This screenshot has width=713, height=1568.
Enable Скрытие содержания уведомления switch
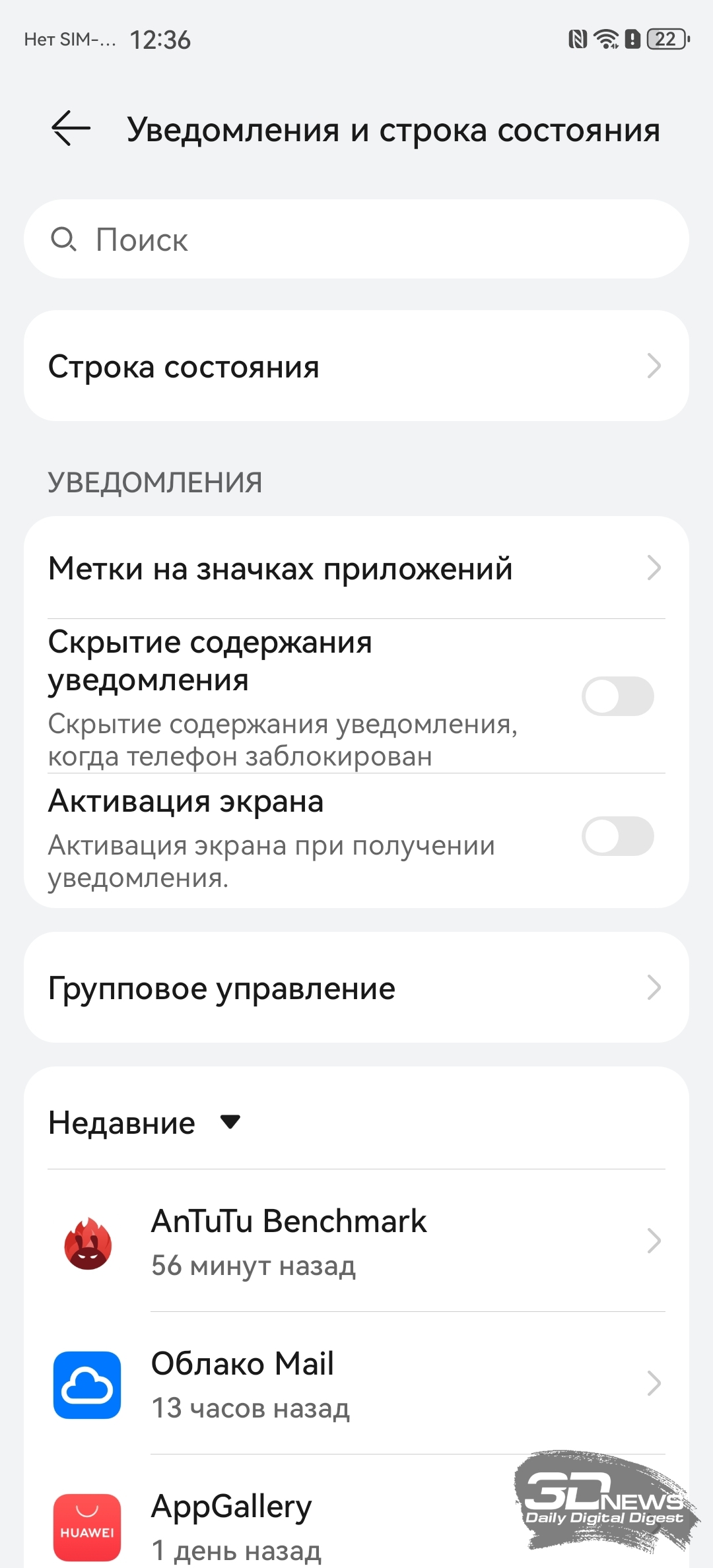tap(617, 696)
